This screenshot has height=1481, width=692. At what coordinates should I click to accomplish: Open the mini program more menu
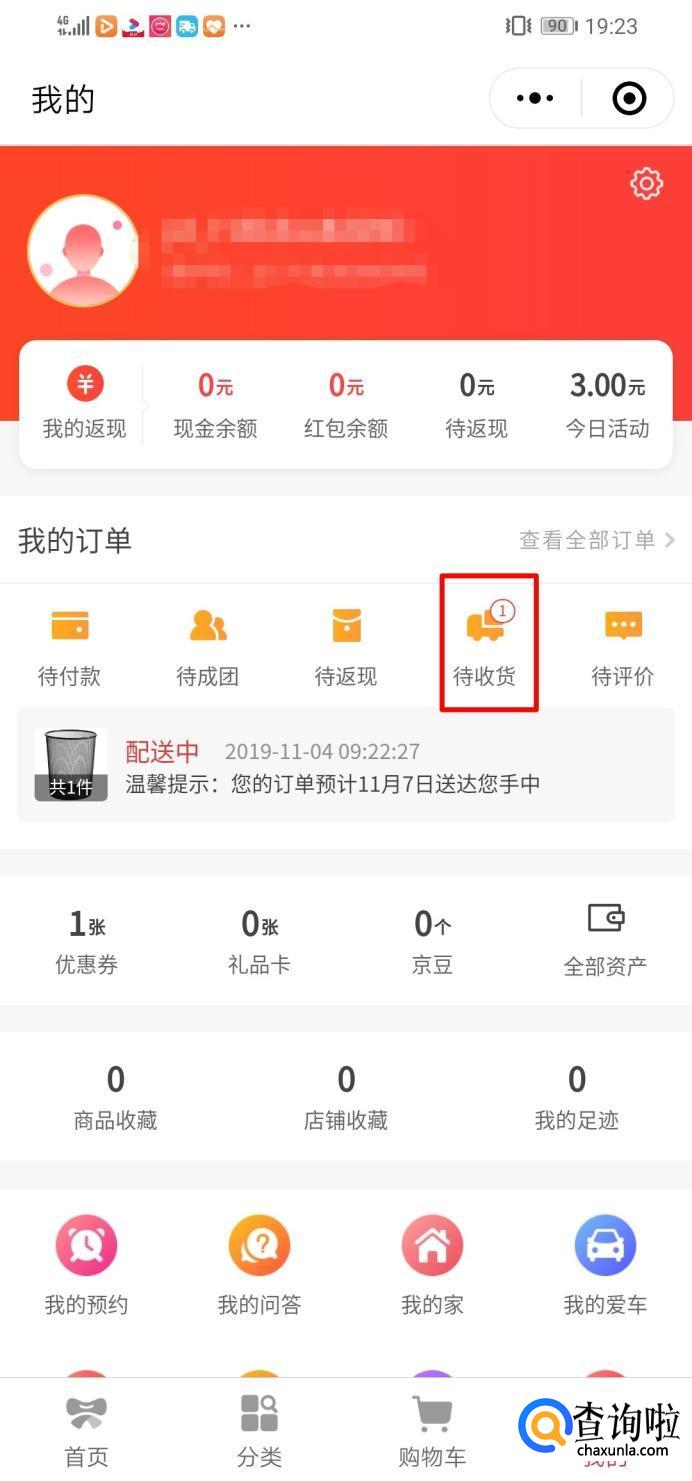[535, 98]
